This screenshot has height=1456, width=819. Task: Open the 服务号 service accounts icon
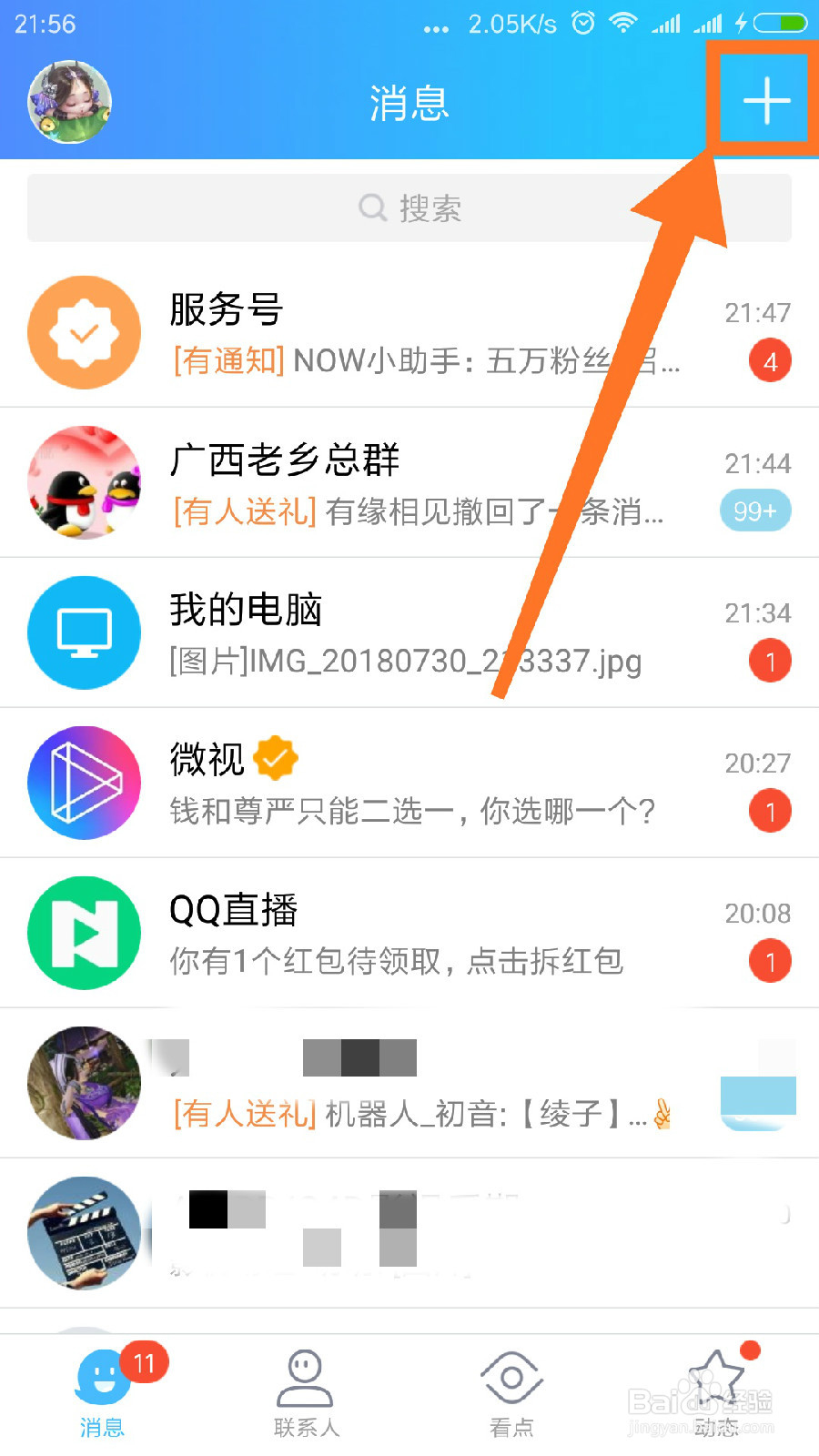(x=84, y=332)
